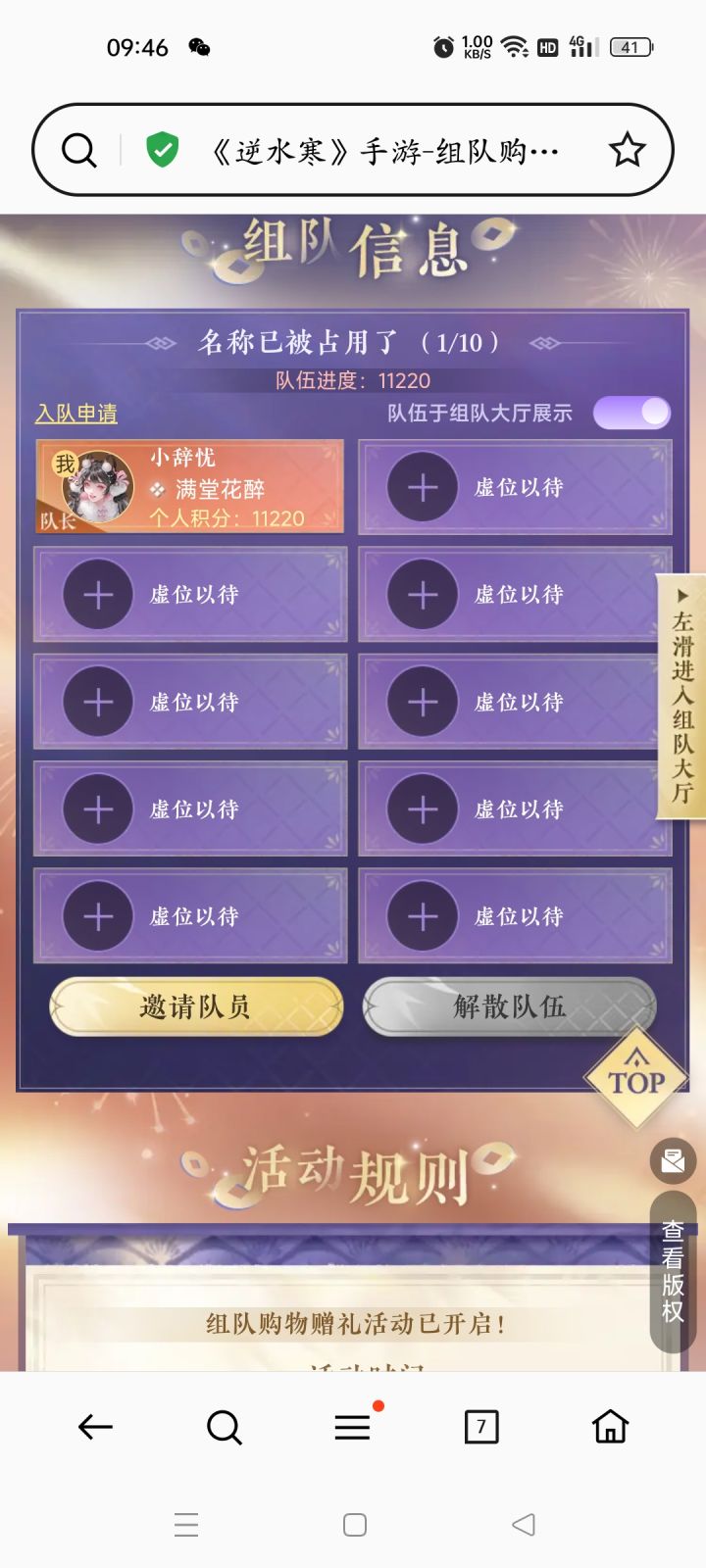Tap the address bar showing the page title

(382, 150)
